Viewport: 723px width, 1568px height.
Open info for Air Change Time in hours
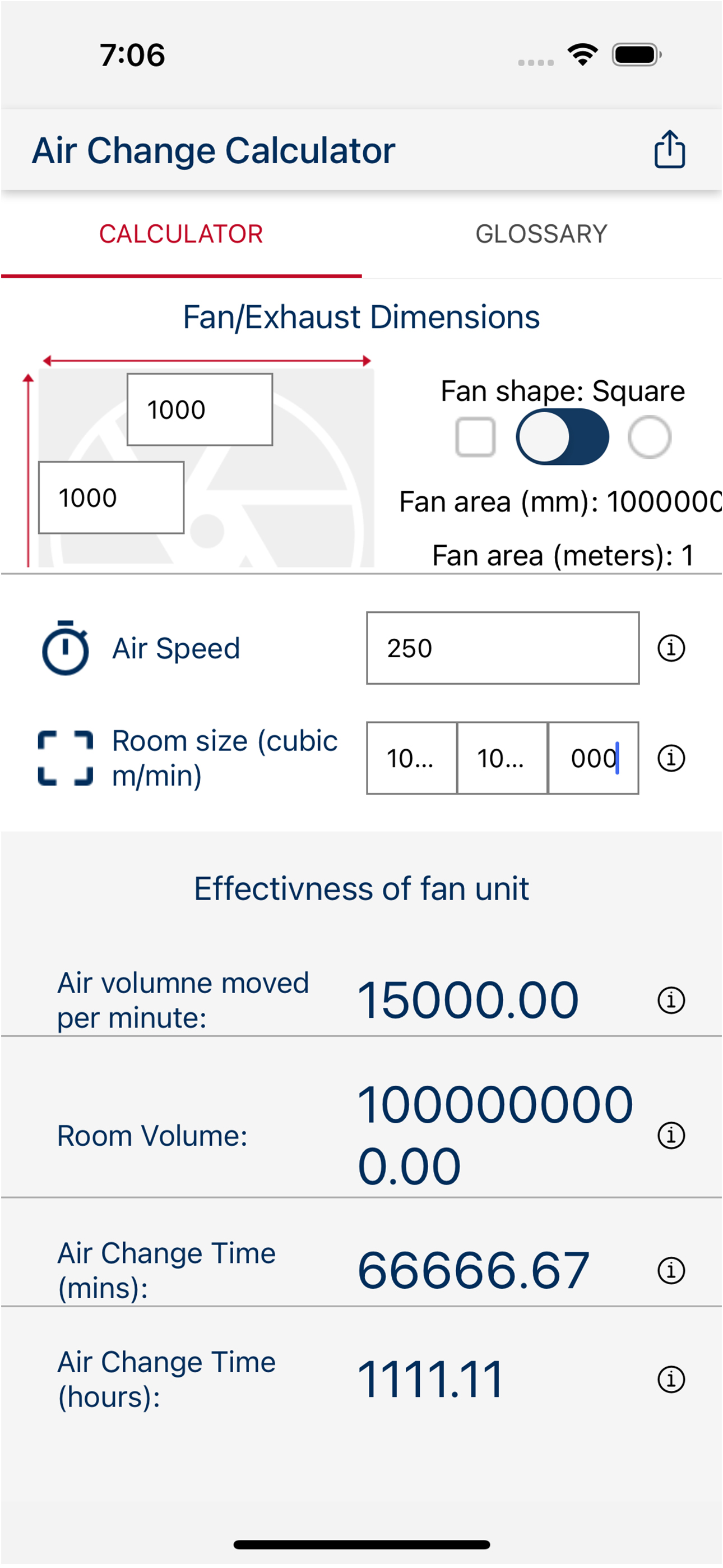coord(671,1380)
